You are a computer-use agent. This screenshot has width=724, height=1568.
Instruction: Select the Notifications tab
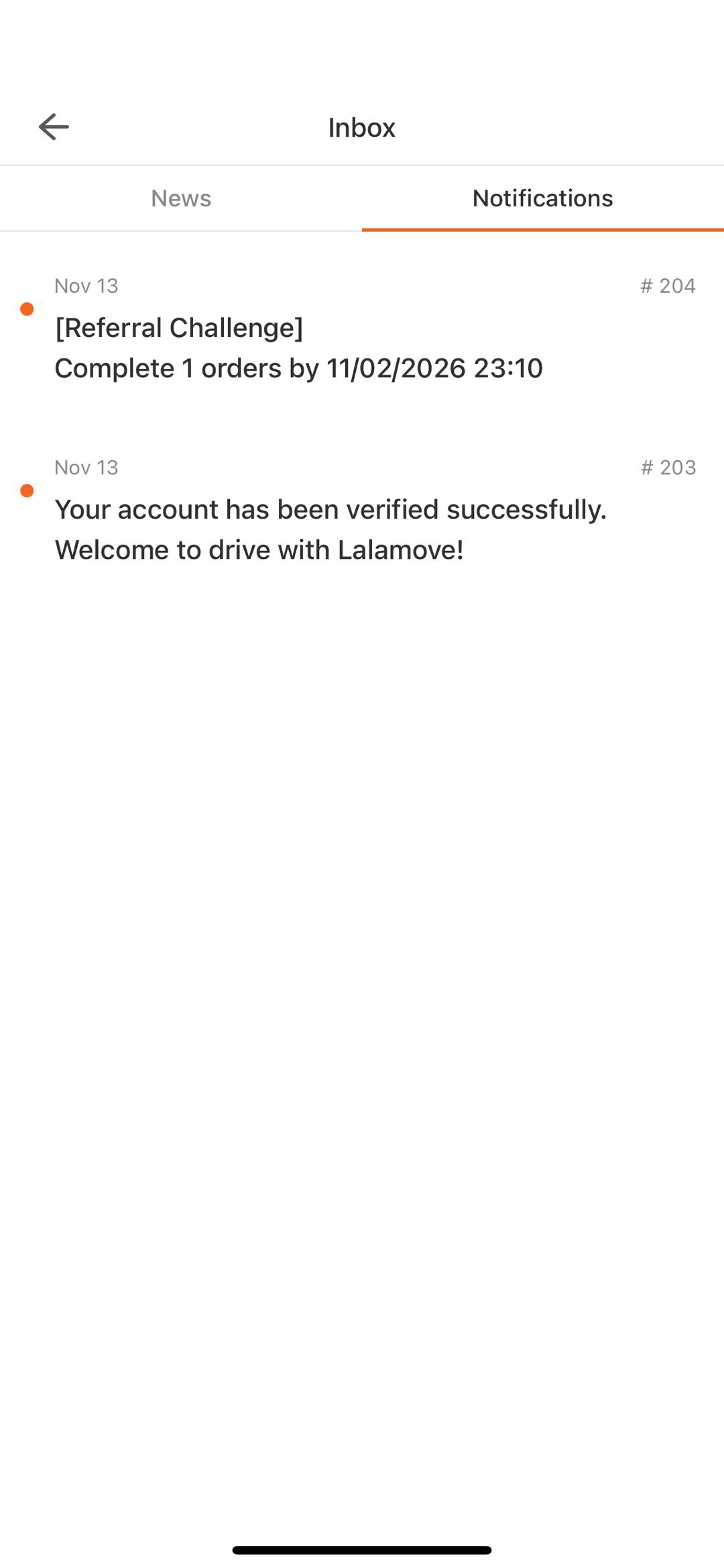coord(542,198)
